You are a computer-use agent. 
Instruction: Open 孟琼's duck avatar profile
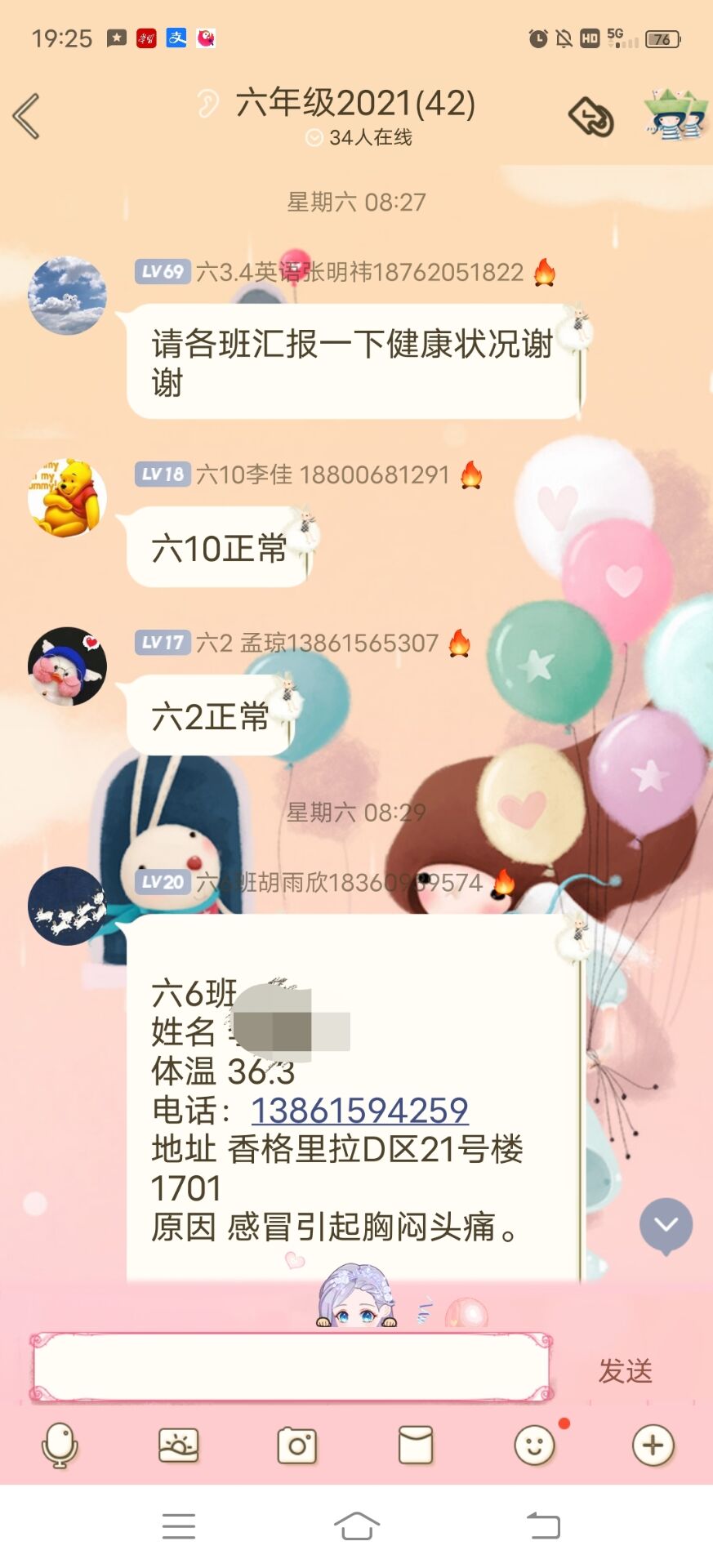(67, 666)
